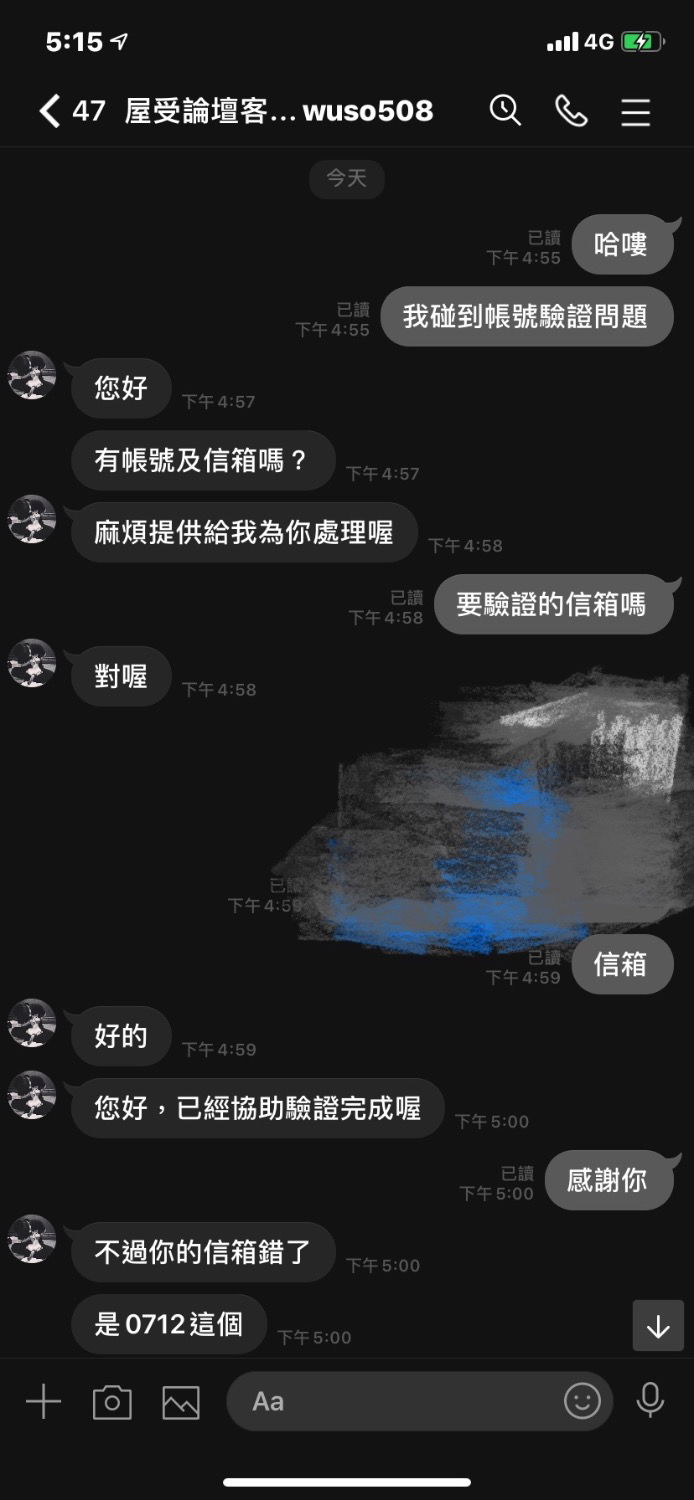Record a voice message with the microphone

tap(650, 1401)
